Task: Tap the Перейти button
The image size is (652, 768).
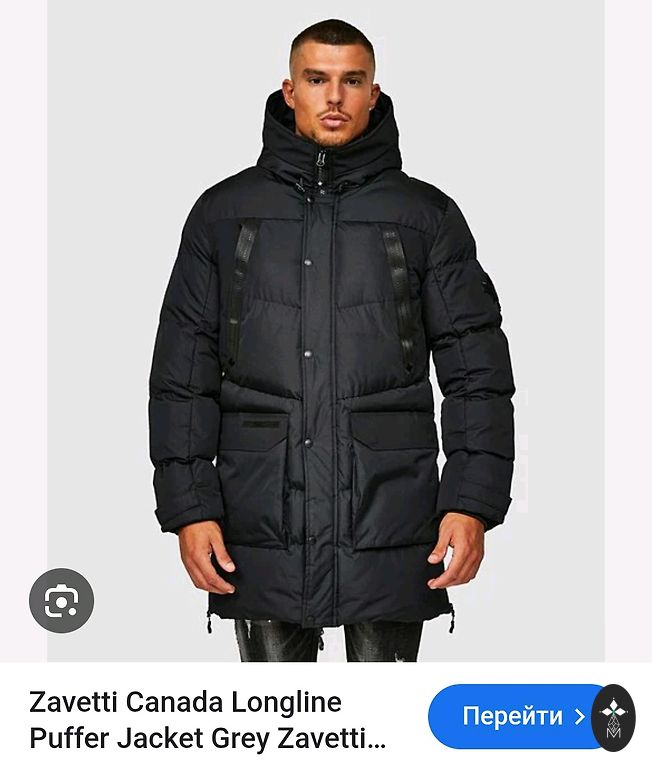Action: tap(513, 716)
